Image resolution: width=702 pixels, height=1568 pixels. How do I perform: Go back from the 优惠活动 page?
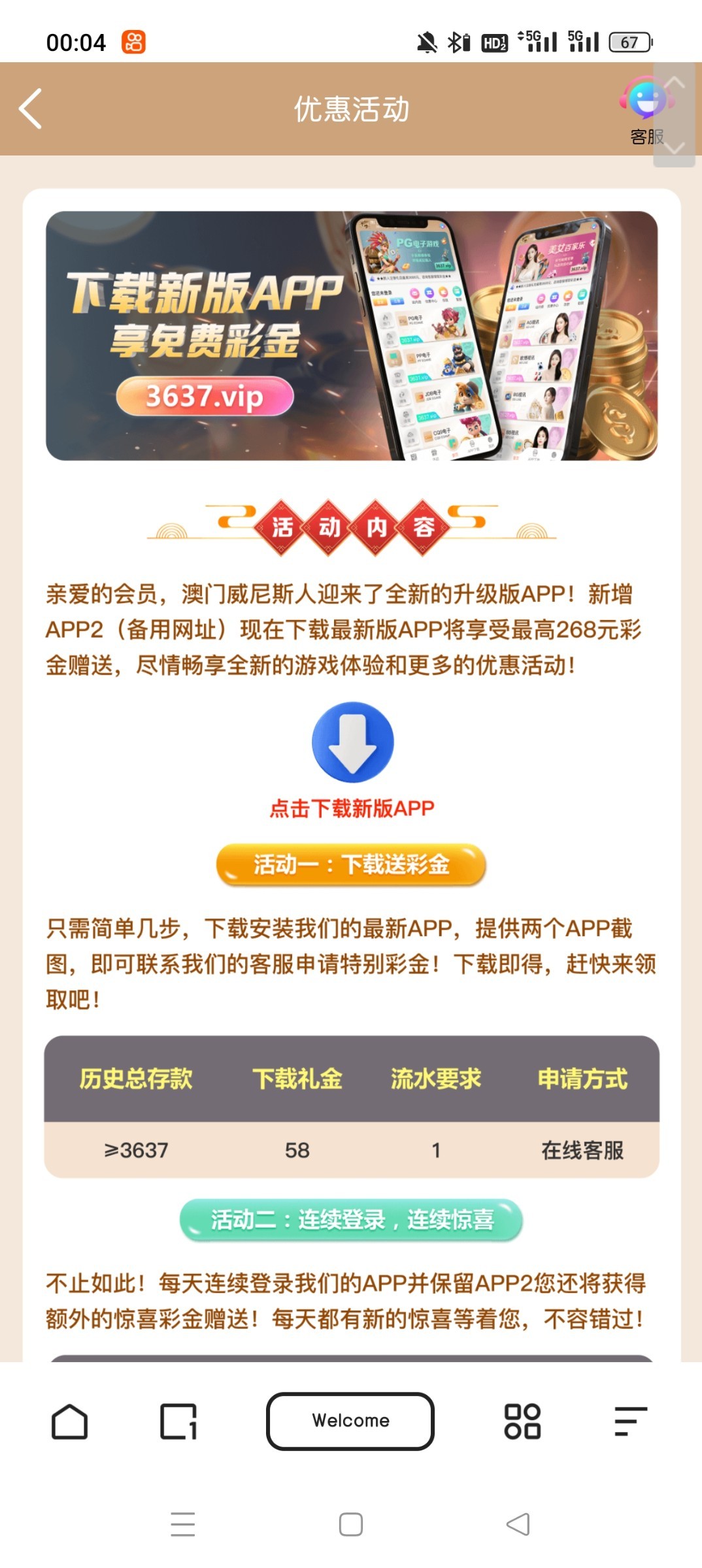coord(31,108)
